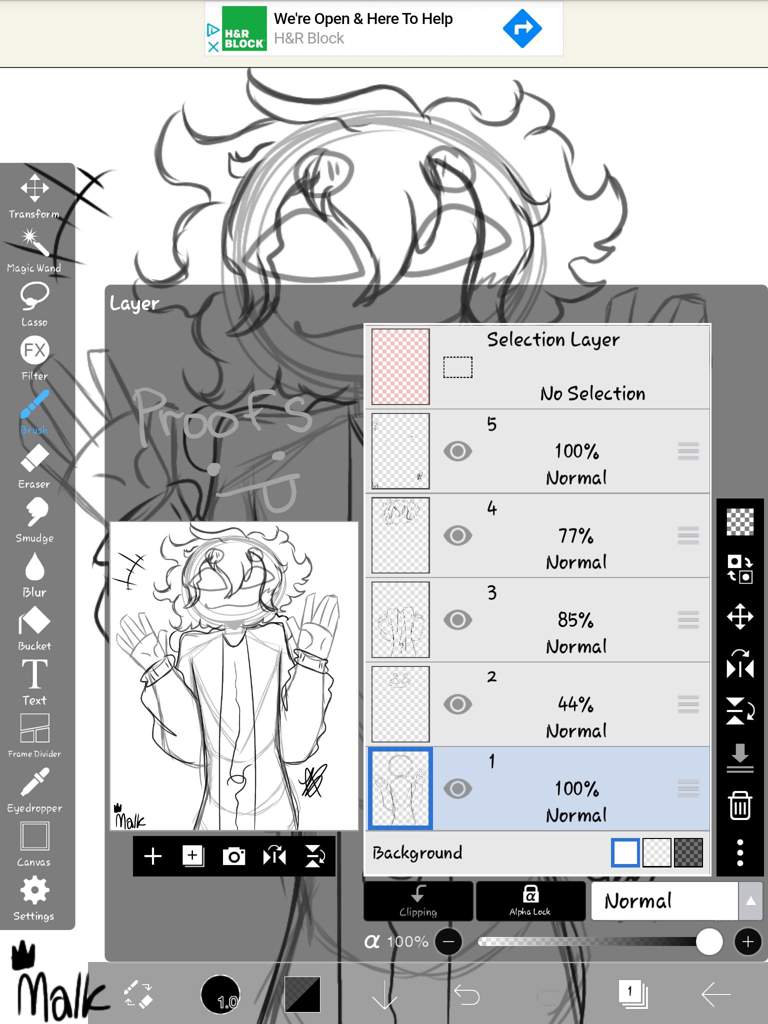768x1024 pixels.
Task: Import a photo layer via camera icon
Action: [x=234, y=856]
